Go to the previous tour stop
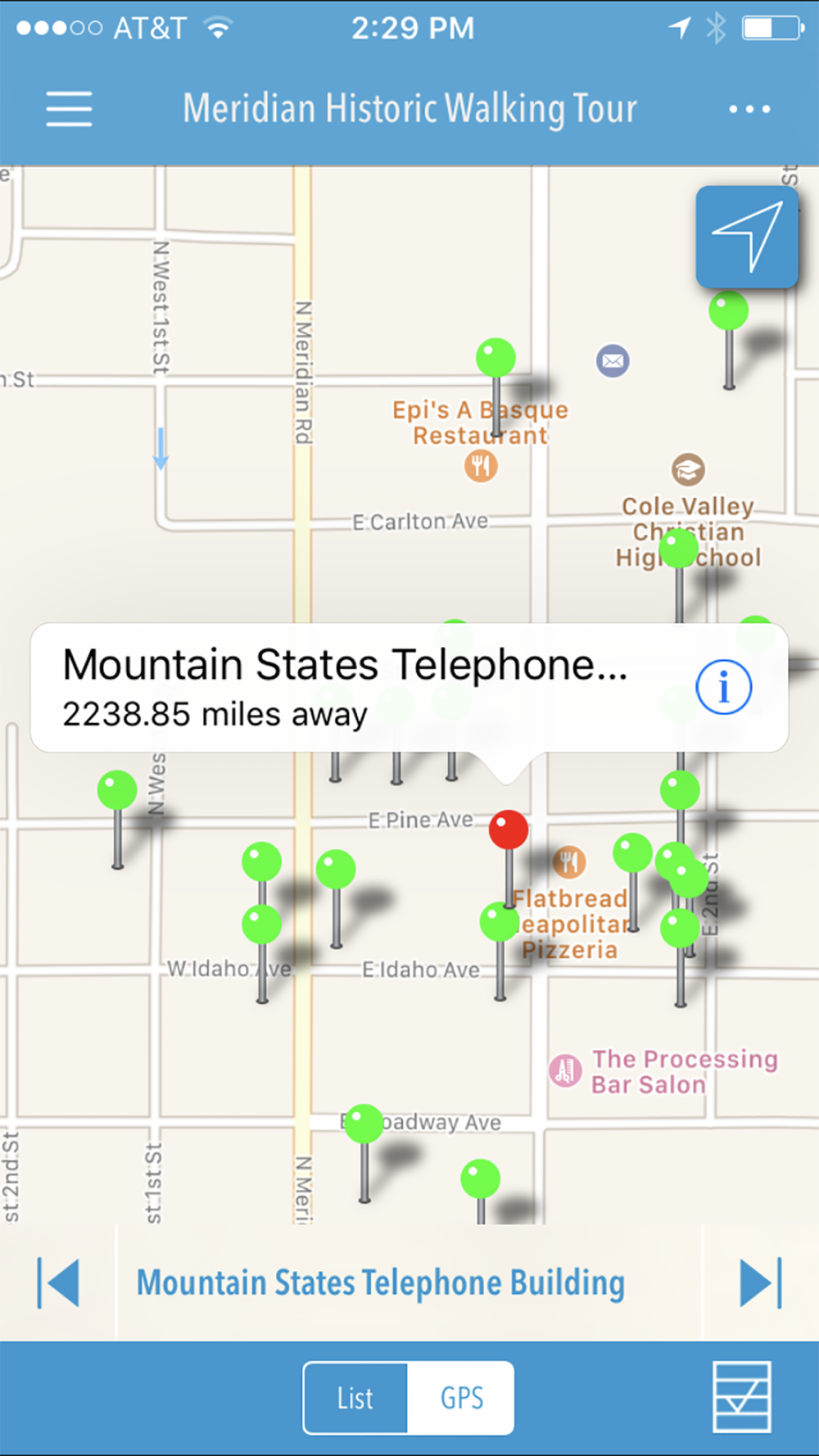The width and height of the screenshot is (819, 1456). click(58, 1283)
